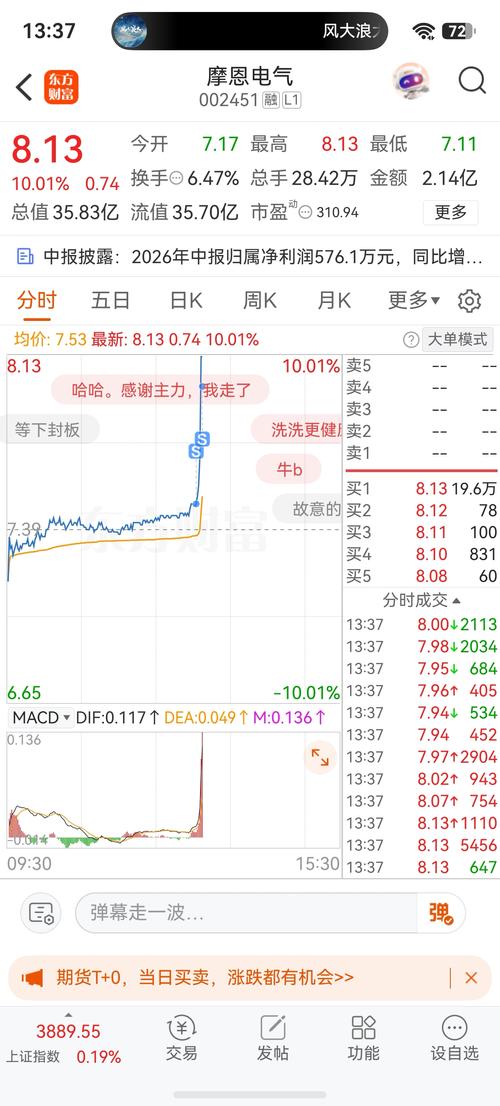Screen dimensions: 500x1106
Task: Go back using the top-left arrow
Action: coord(24,87)
